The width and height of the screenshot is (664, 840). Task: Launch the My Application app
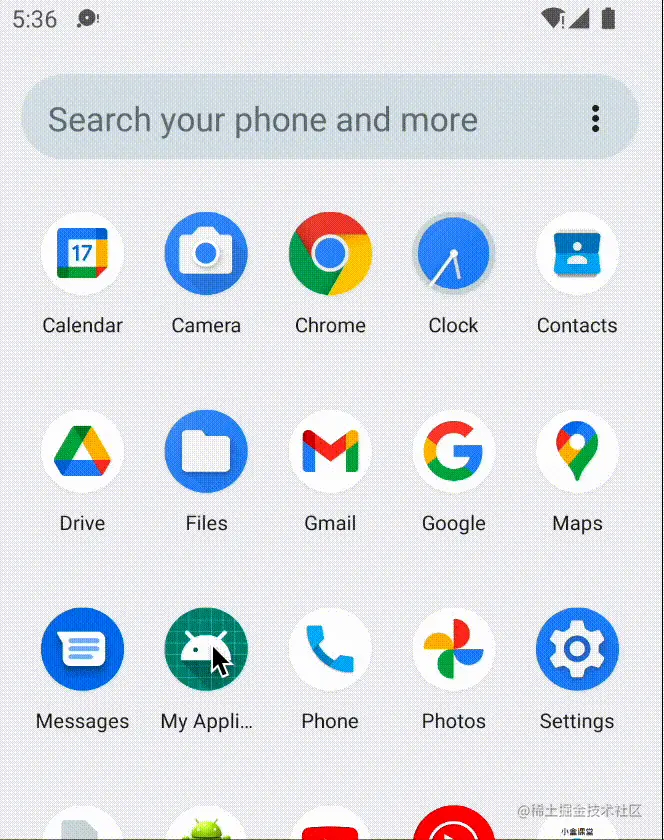pos(206,649)
